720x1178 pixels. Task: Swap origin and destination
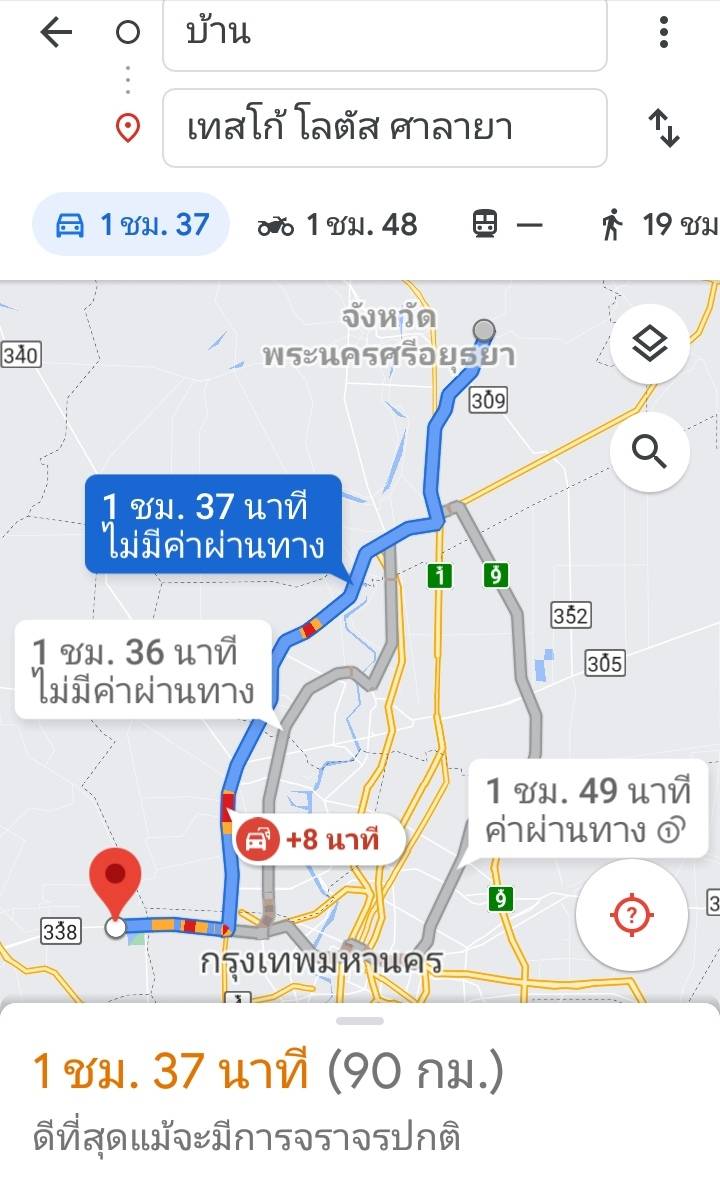click(664, 128)
